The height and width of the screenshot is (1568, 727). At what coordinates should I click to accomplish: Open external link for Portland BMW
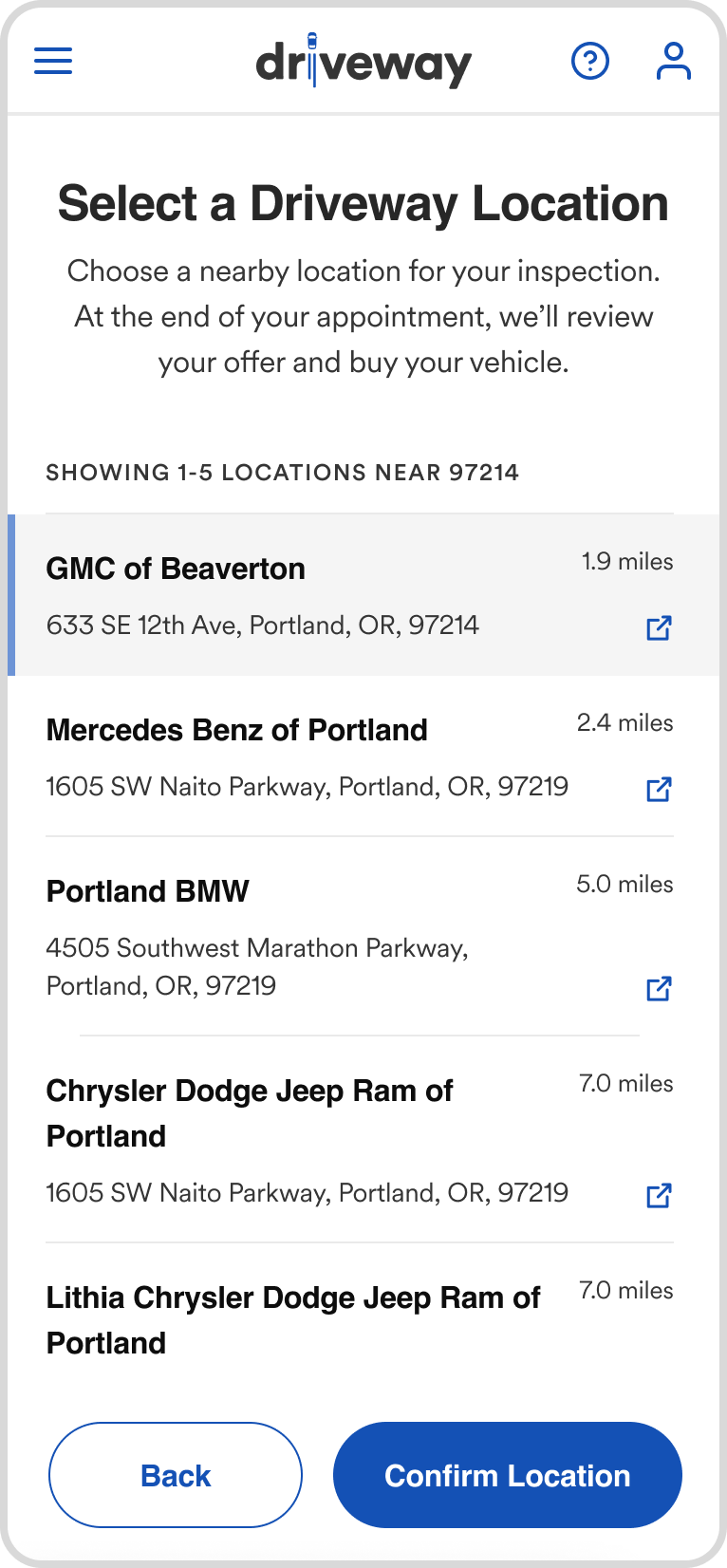(x=659, y=988)
